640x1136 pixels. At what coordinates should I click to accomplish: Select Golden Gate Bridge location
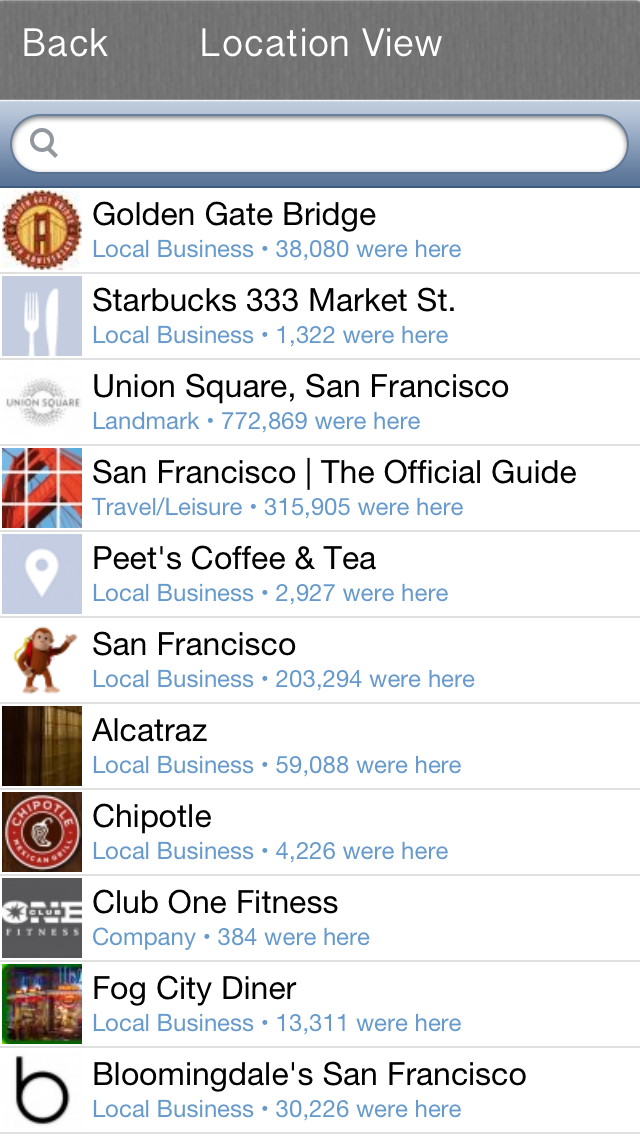320,230
